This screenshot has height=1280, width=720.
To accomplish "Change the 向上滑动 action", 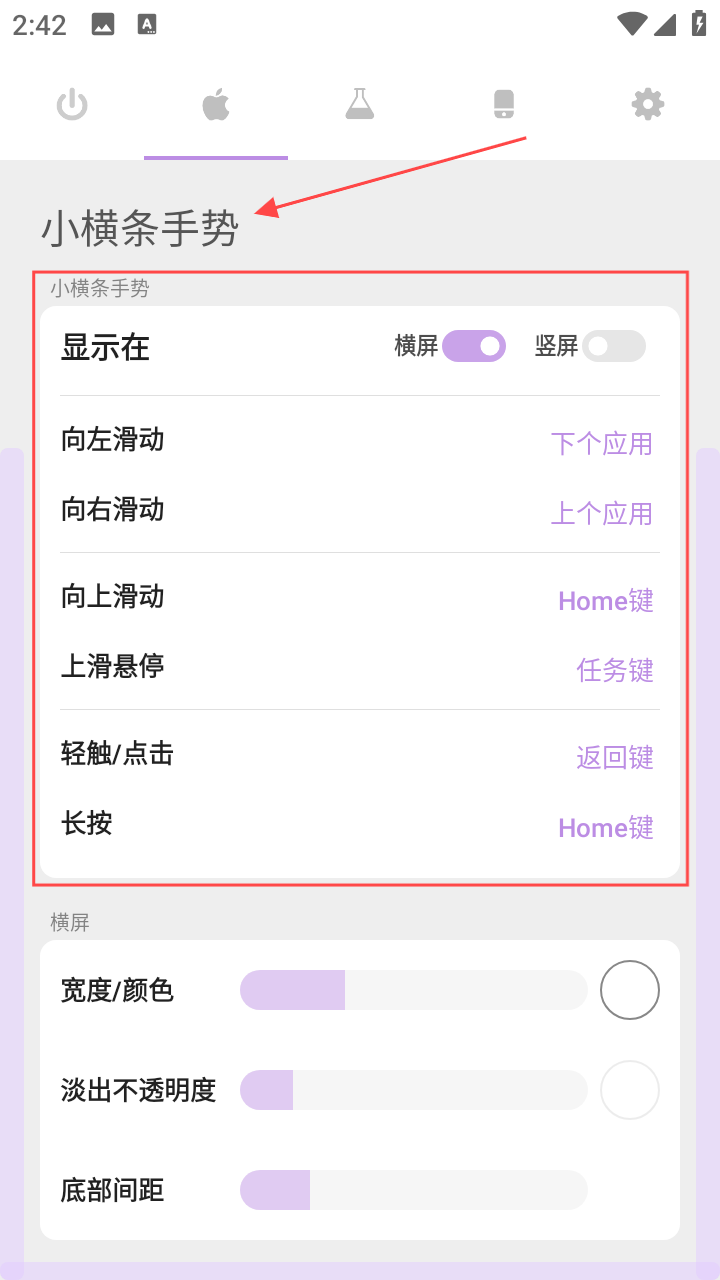I will [605, 601].
